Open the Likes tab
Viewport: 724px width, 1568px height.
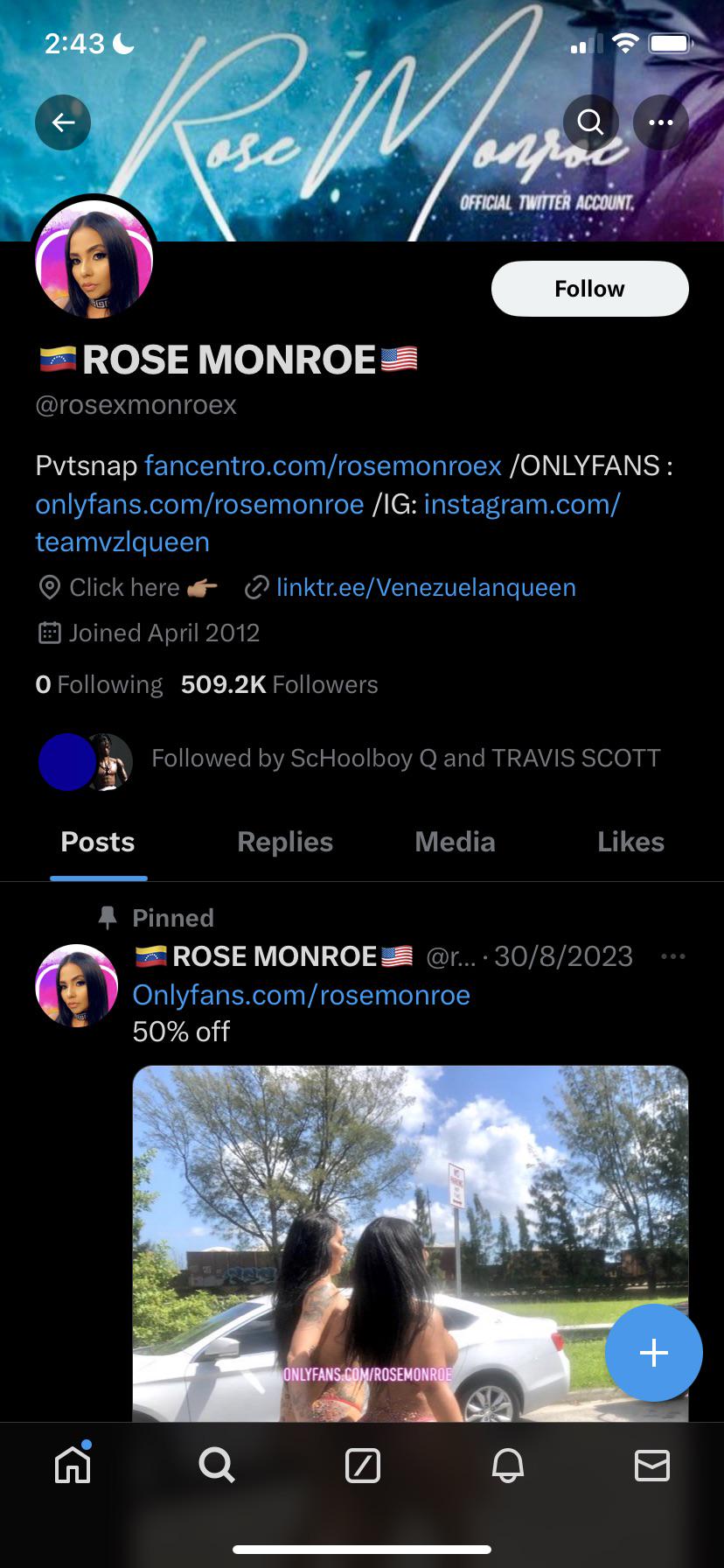[631, 842]
